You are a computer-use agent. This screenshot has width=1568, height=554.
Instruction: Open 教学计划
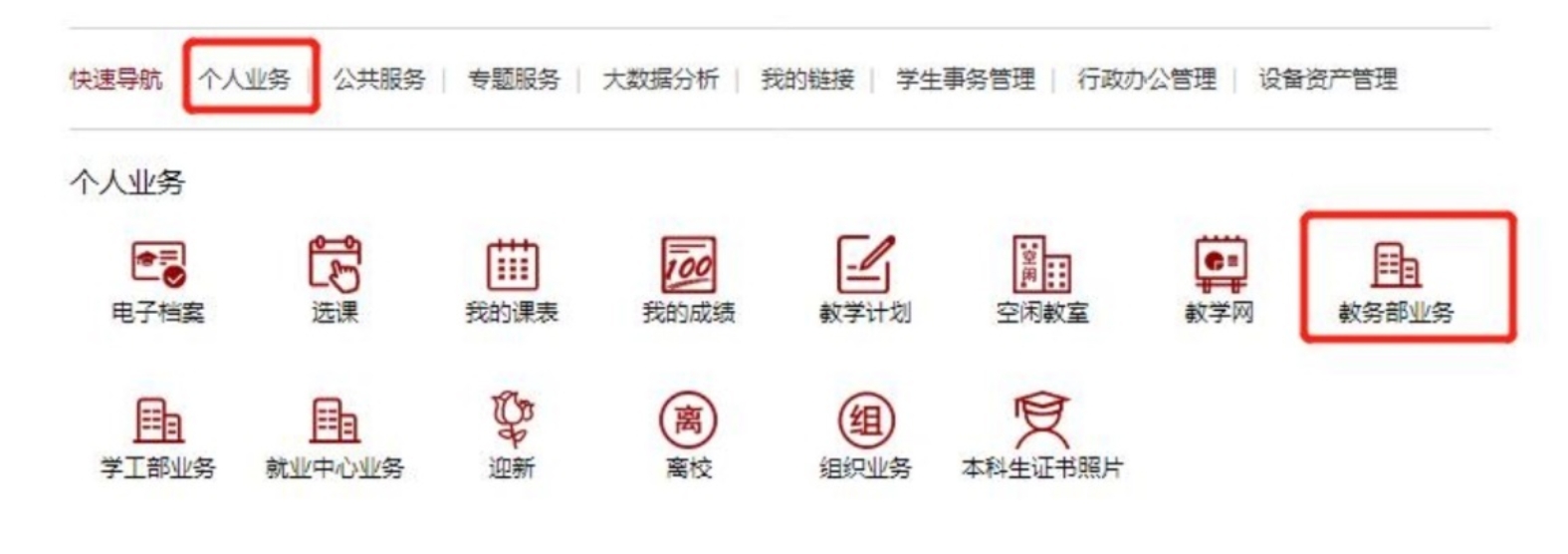click(864, 279)
